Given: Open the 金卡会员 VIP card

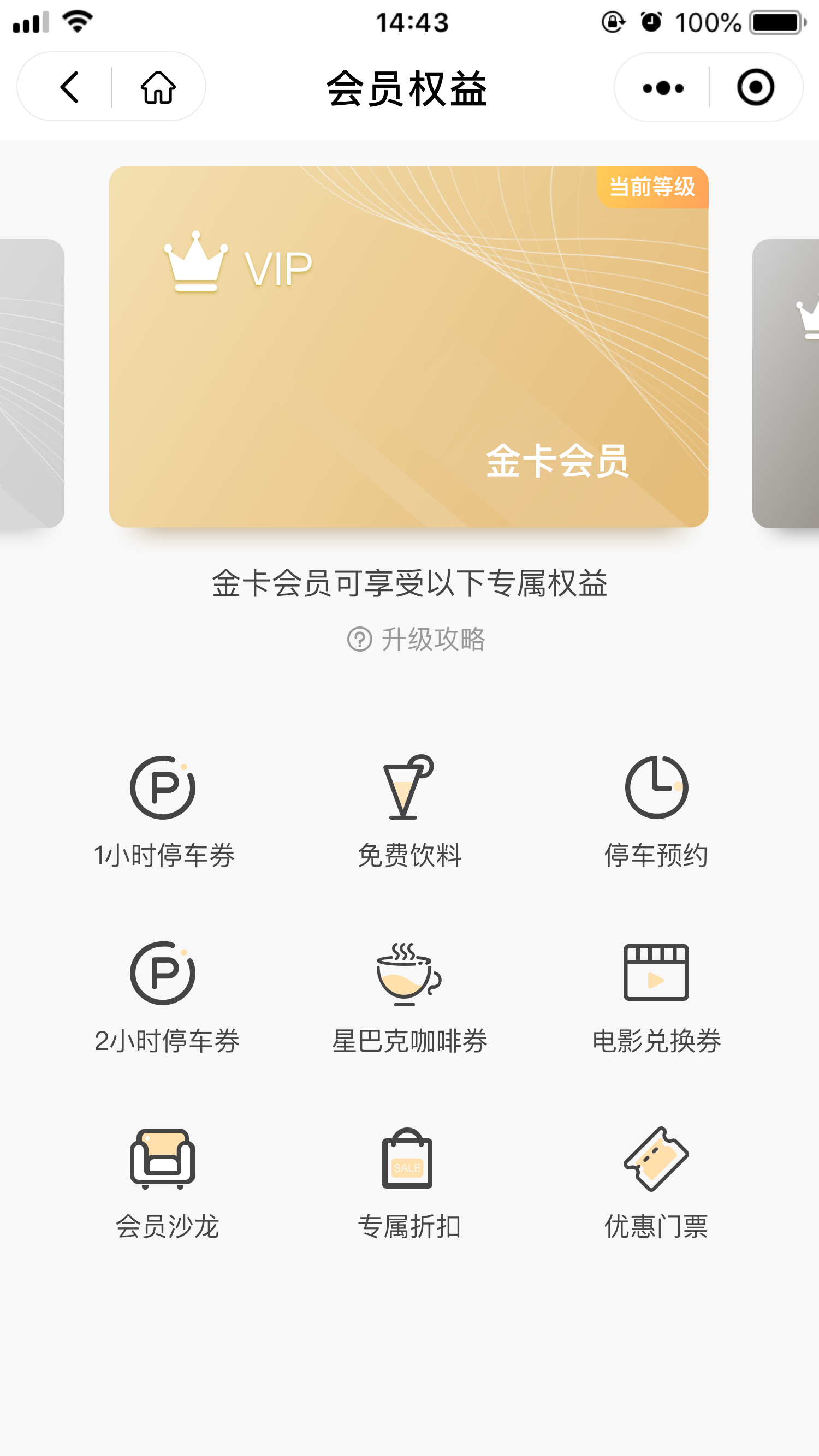Looking at the screenshot, I should click(x=408, y=347).
